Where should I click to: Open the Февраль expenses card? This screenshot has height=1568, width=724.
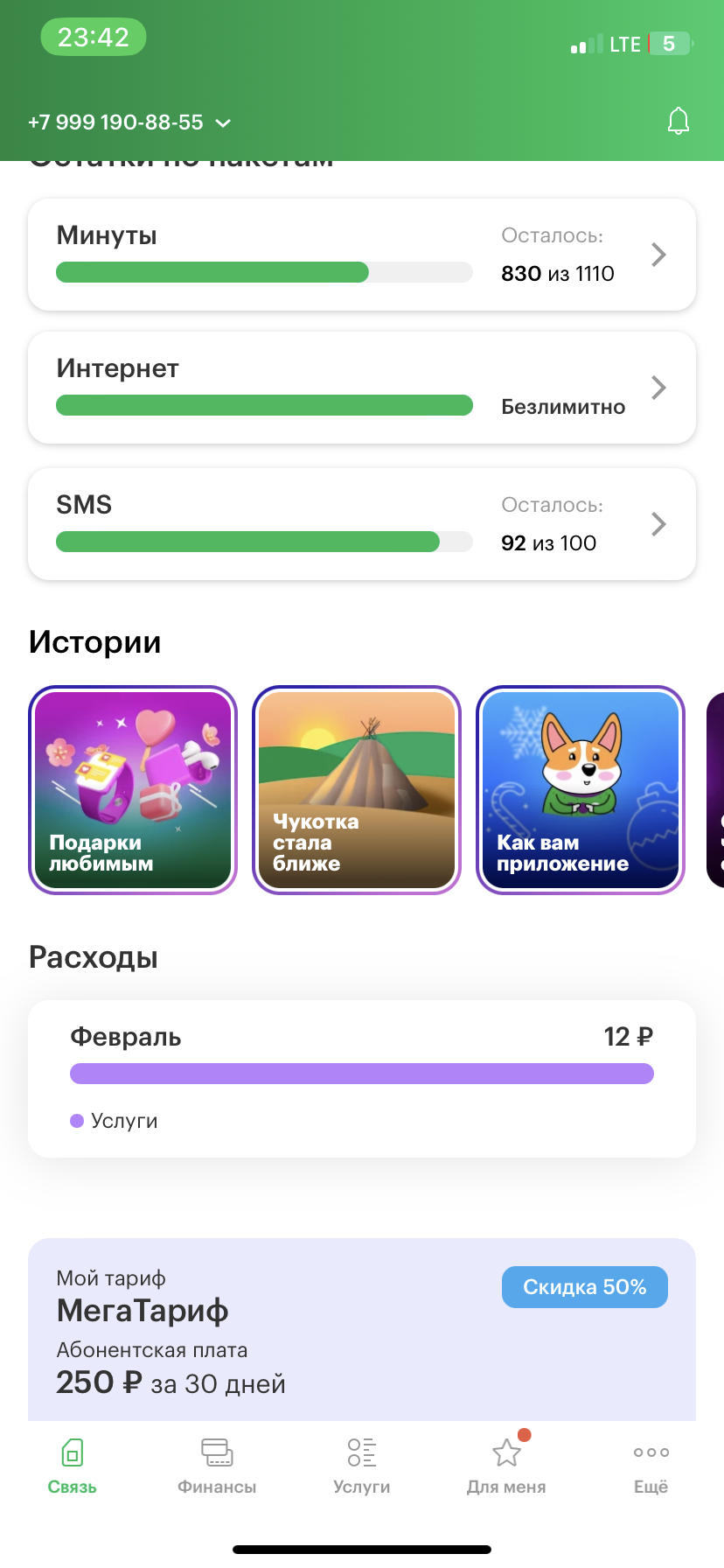(362, 1078)
